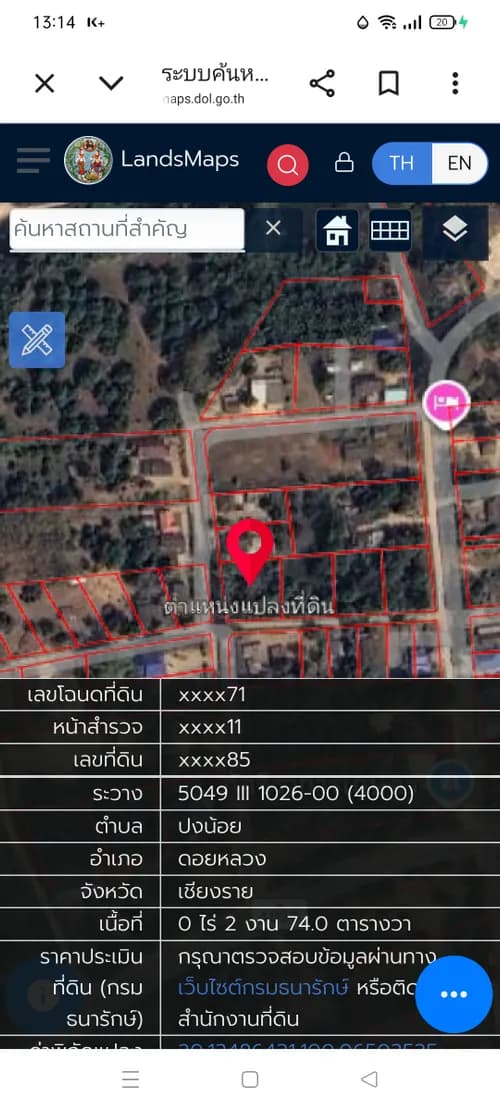Open the ruler and pencil measure tool
Viewport: 500px width, 1110px height.
[x=37, y=340]
